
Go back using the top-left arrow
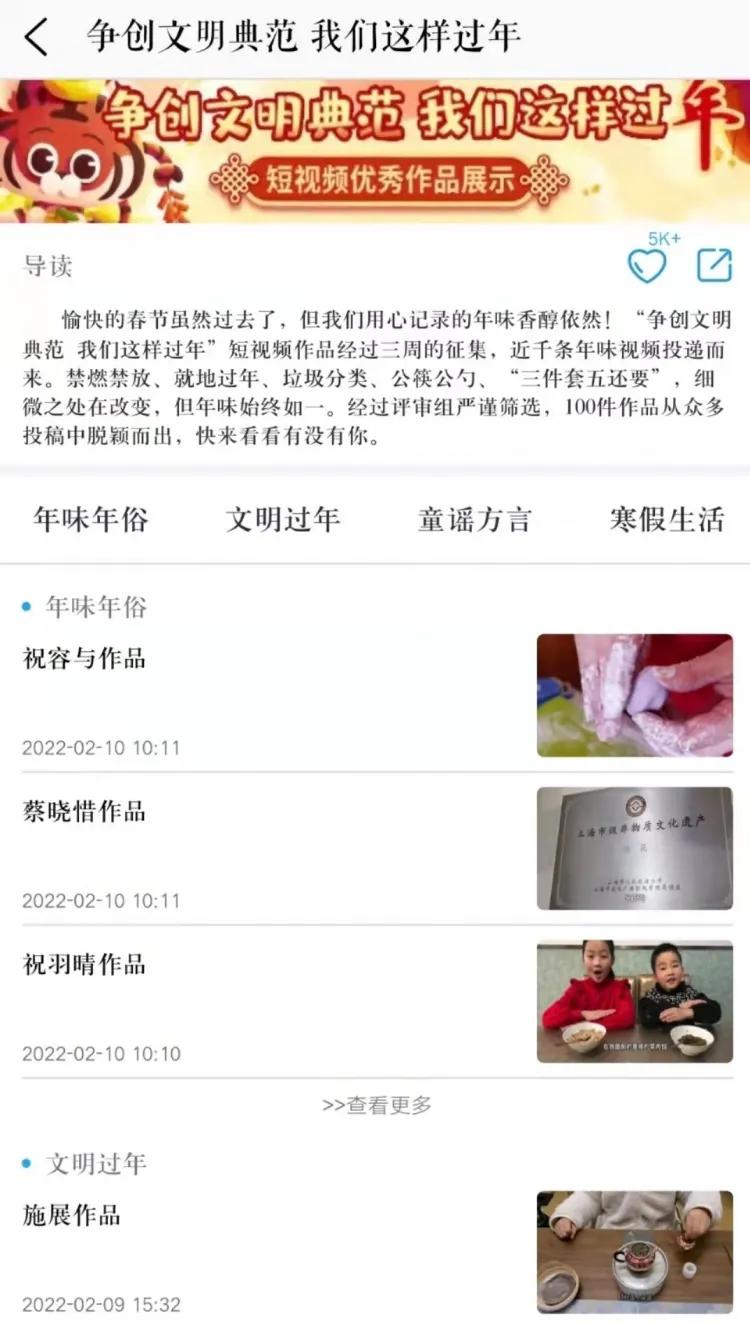(x=36, y=38)
